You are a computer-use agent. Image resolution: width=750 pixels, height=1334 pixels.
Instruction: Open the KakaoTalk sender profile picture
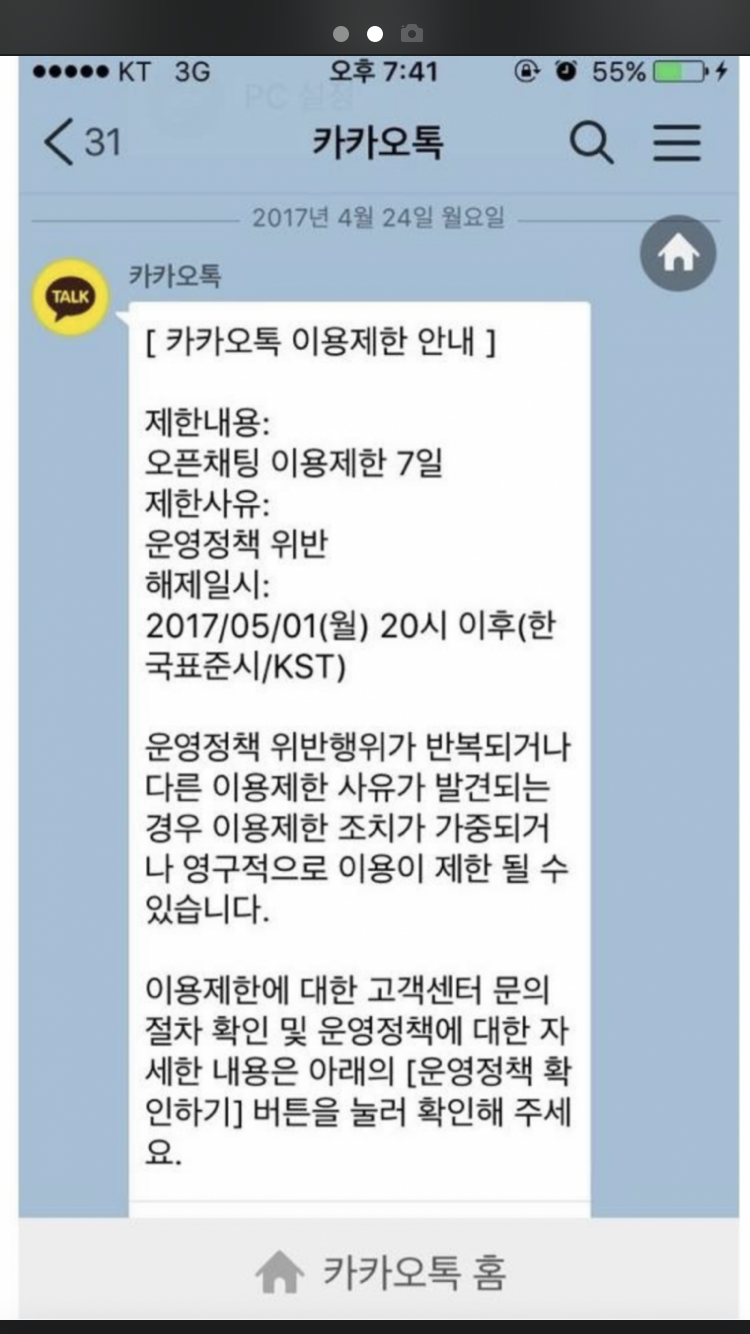click(70, 296)
